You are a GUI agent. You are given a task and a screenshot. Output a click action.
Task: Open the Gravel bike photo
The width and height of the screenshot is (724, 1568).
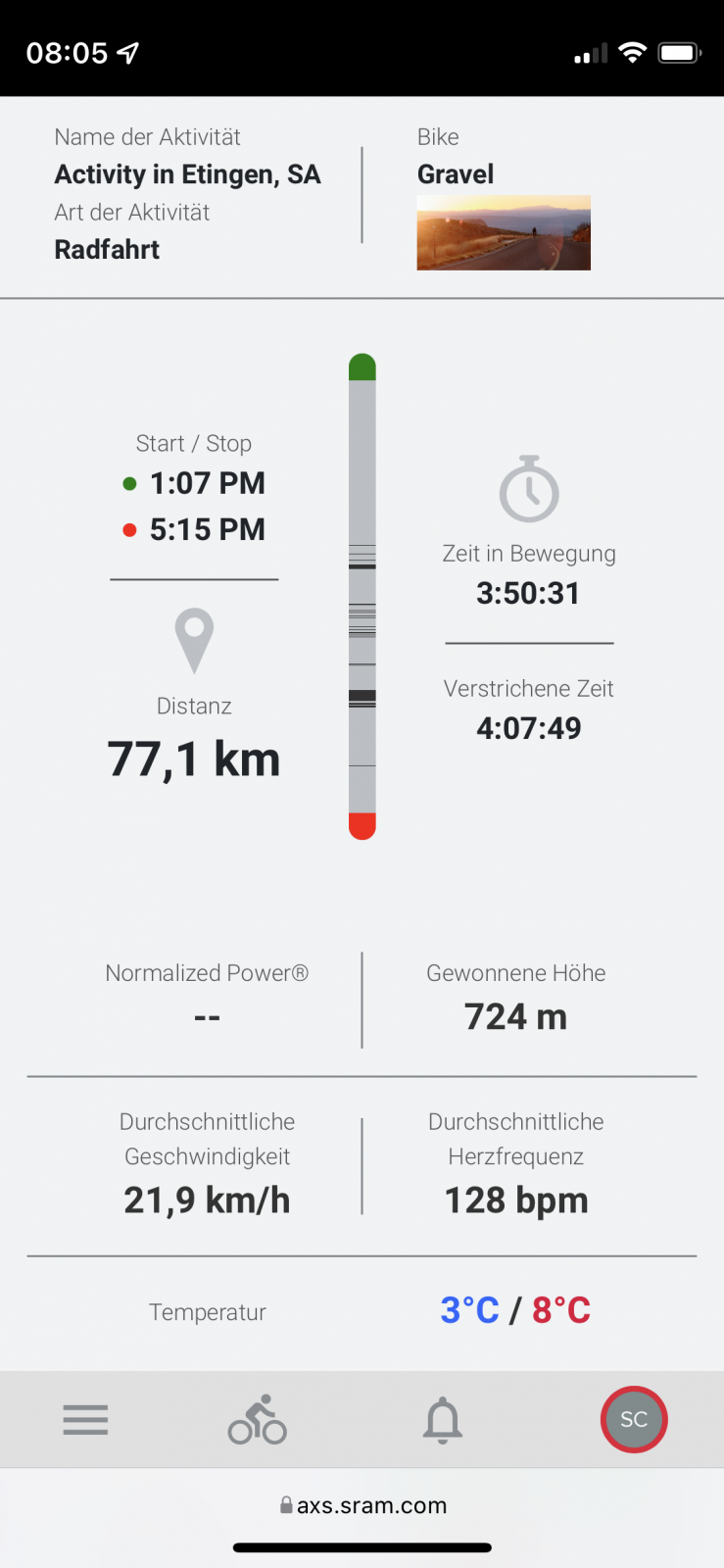tap(504, 232)
